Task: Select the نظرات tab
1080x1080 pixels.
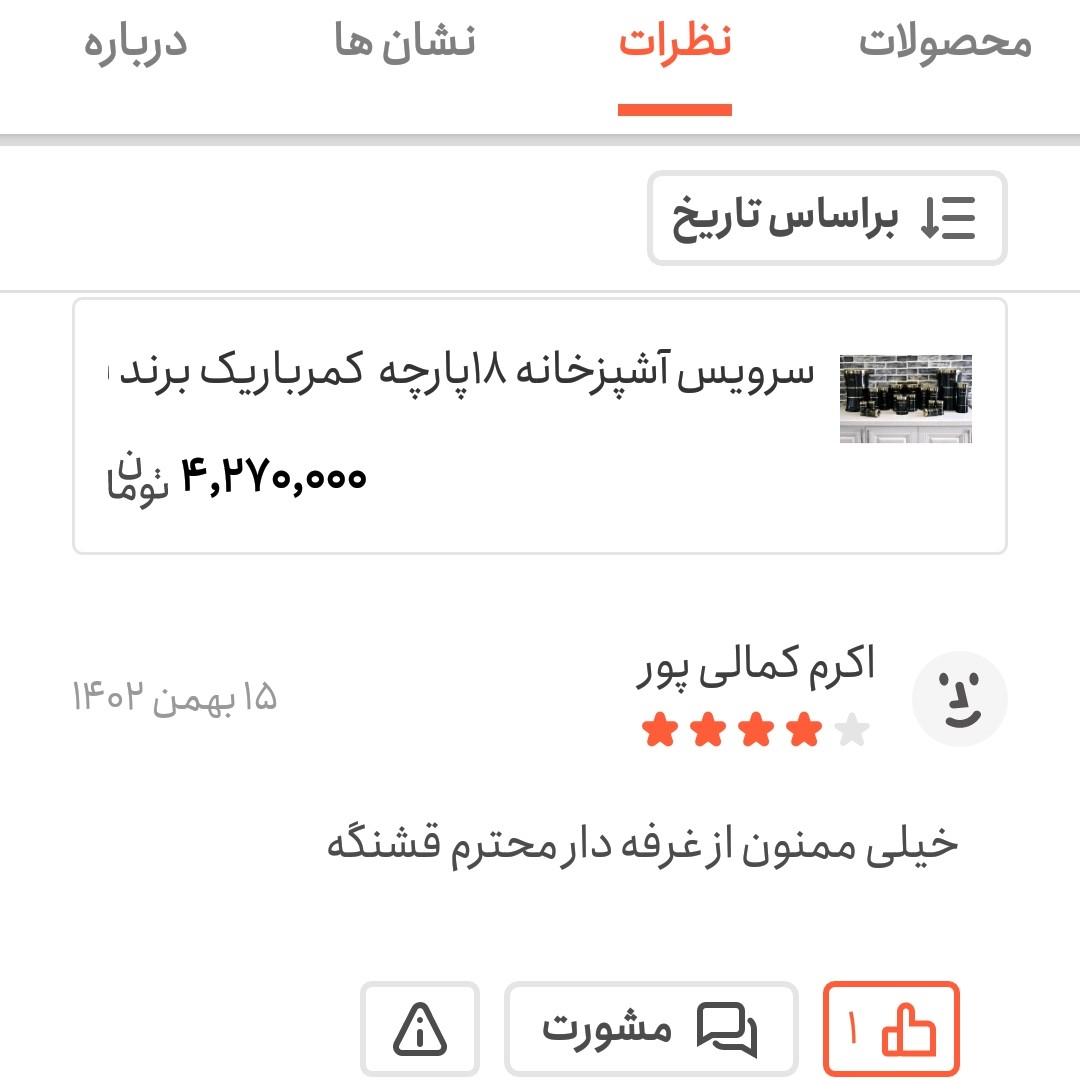Action: pyautogui.click(x=675, y=44)
